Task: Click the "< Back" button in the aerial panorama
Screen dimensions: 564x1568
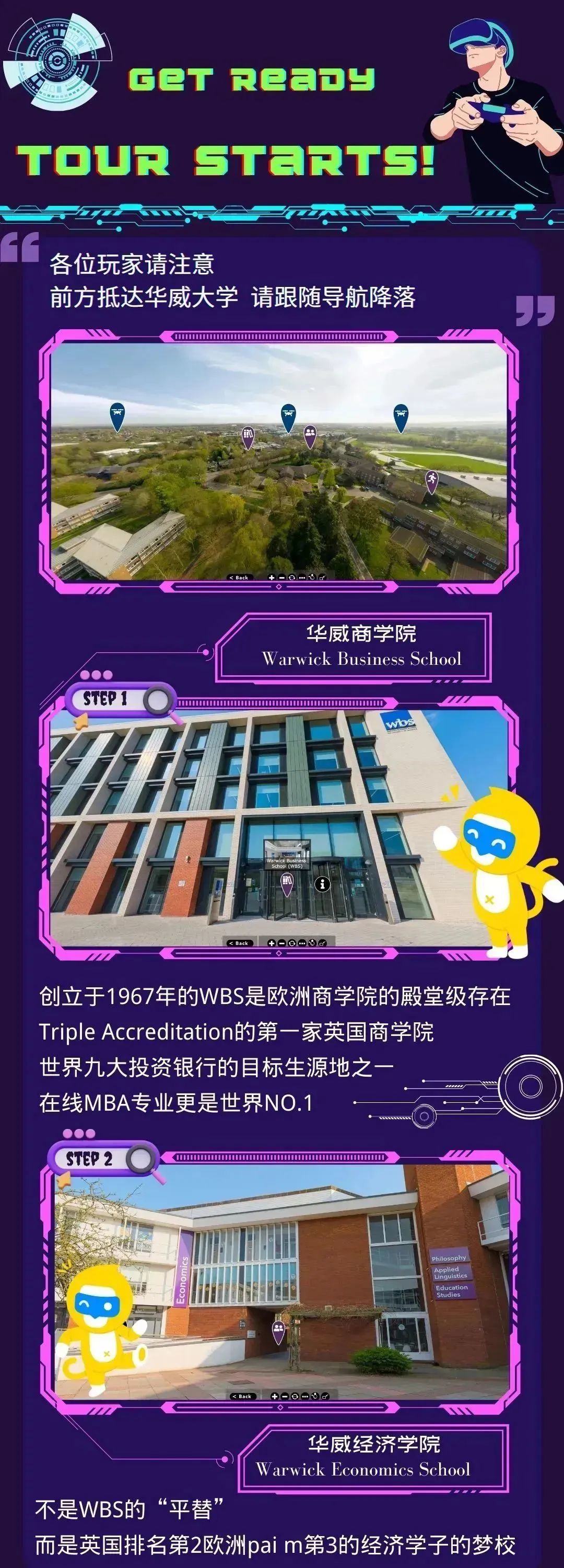Action: 239,577
